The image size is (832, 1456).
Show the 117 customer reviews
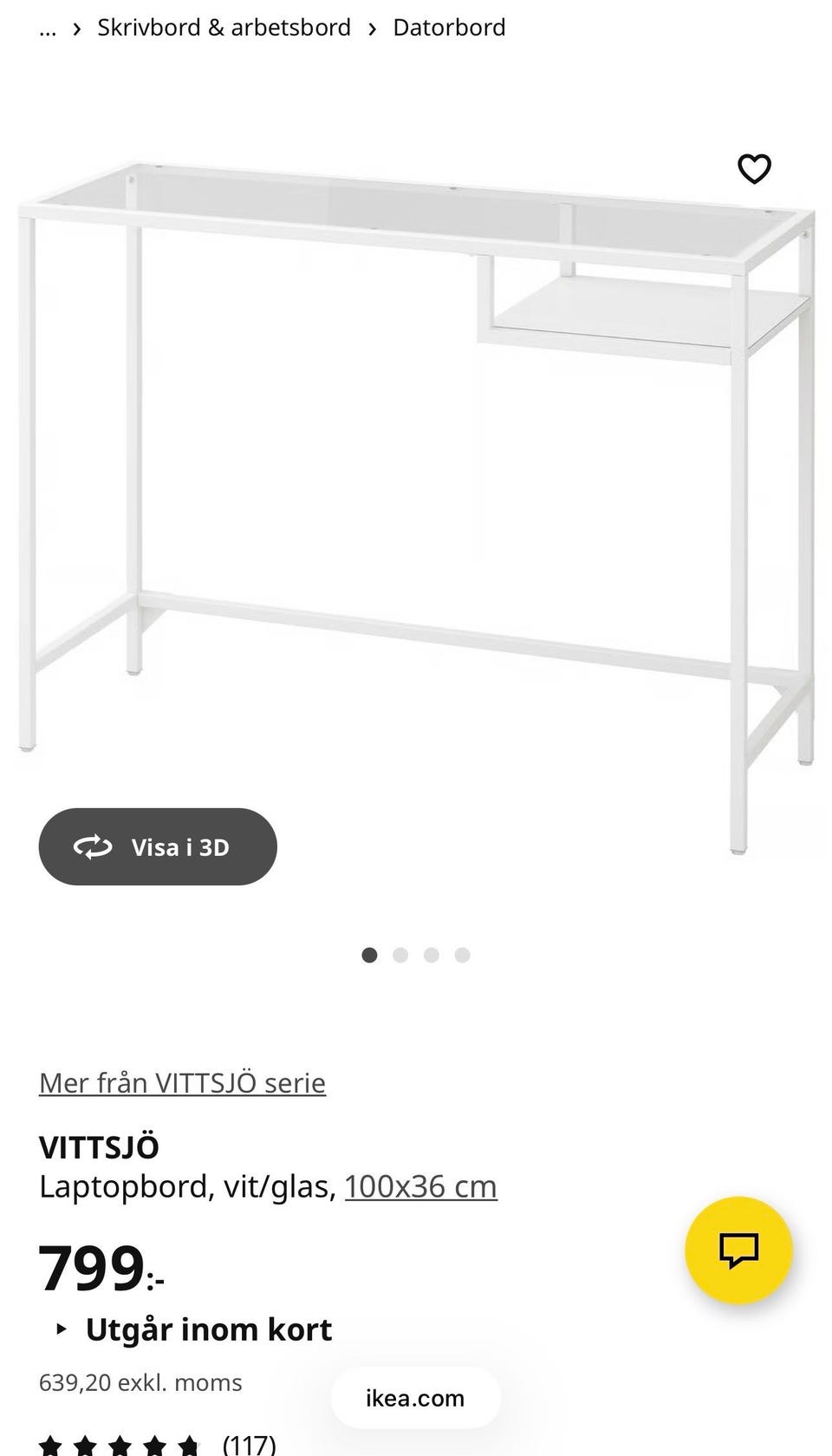pos(249,1444)
